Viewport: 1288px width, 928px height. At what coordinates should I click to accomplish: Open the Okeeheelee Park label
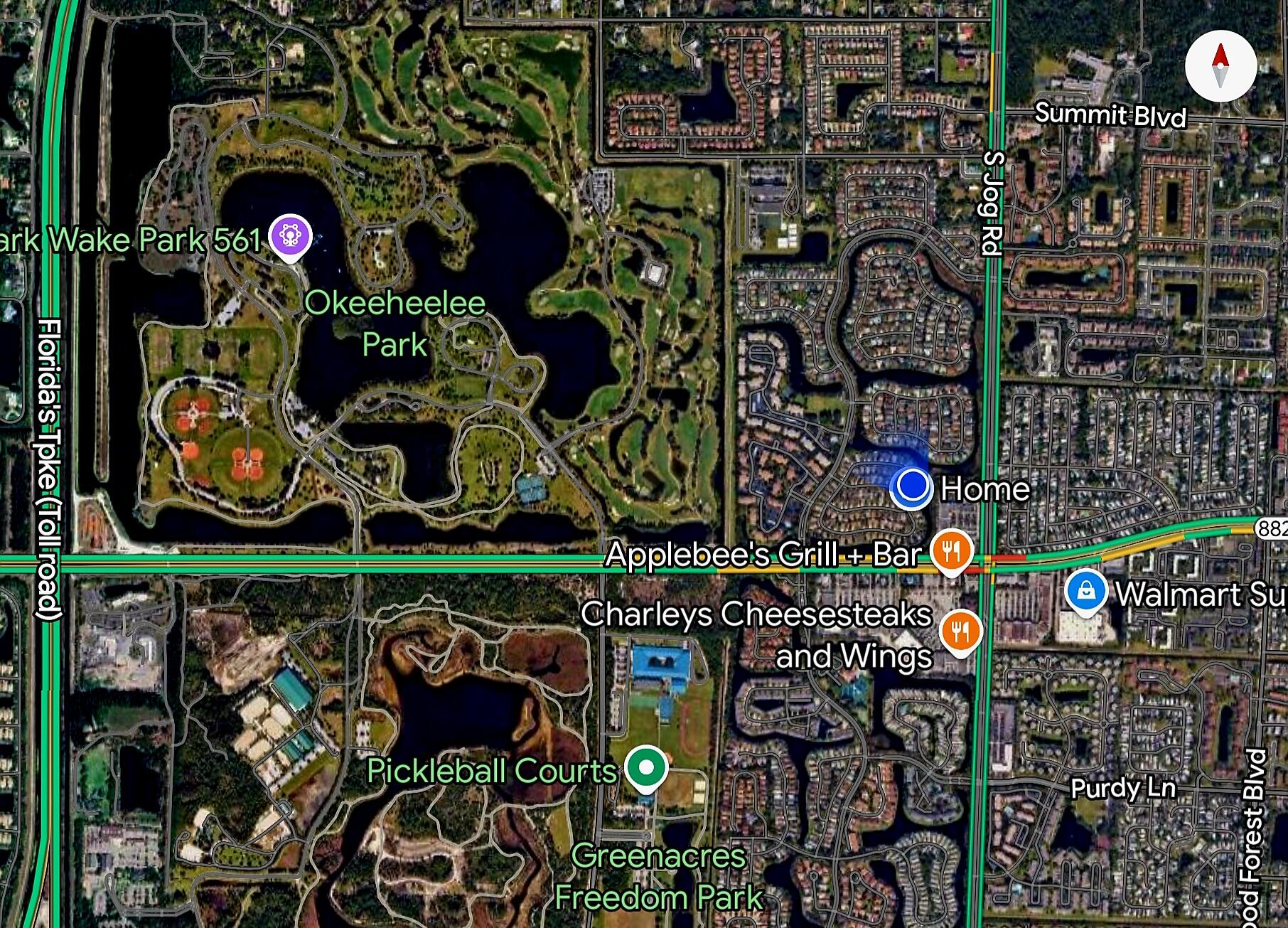[x=395, y=324]
